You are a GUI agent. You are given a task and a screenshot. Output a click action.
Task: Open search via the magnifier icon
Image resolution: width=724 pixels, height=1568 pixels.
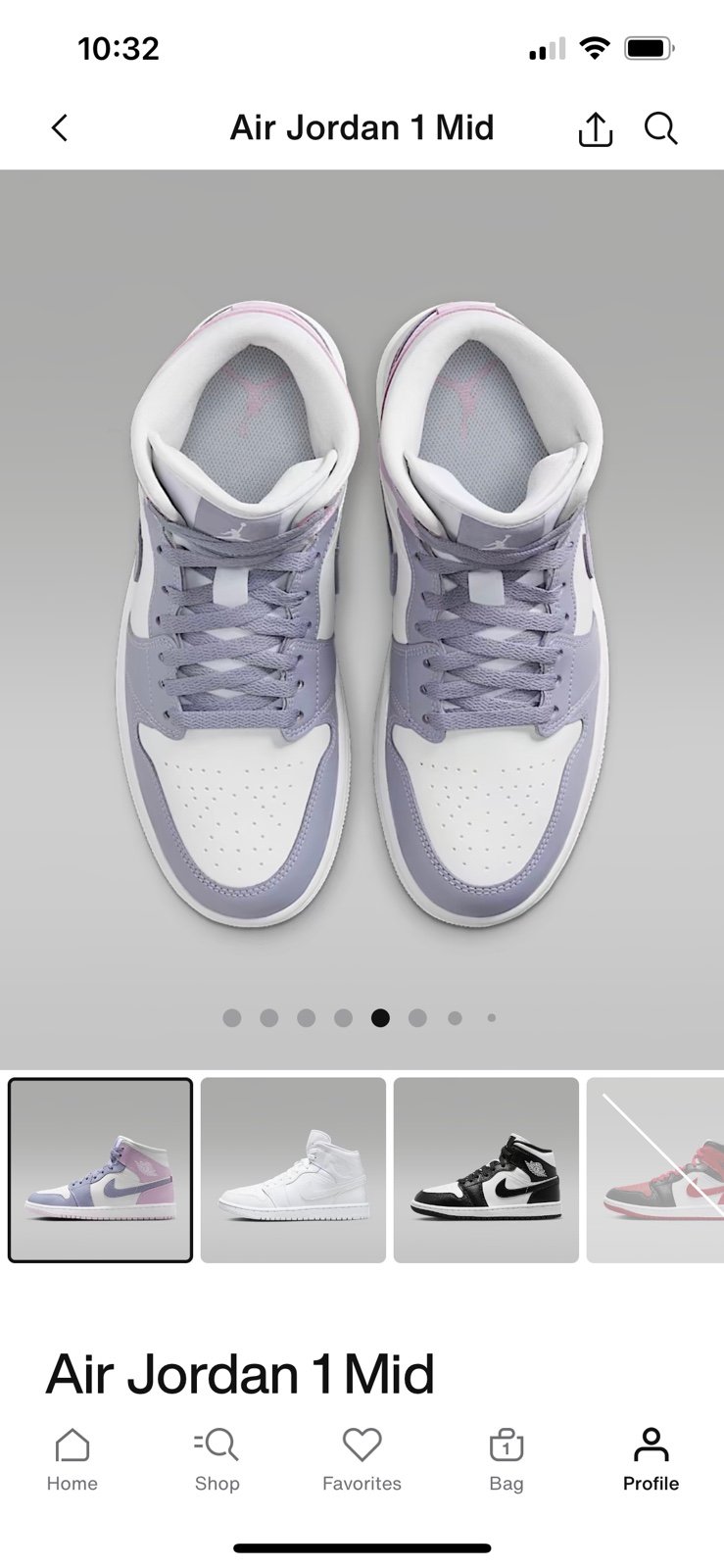(660, 128)
